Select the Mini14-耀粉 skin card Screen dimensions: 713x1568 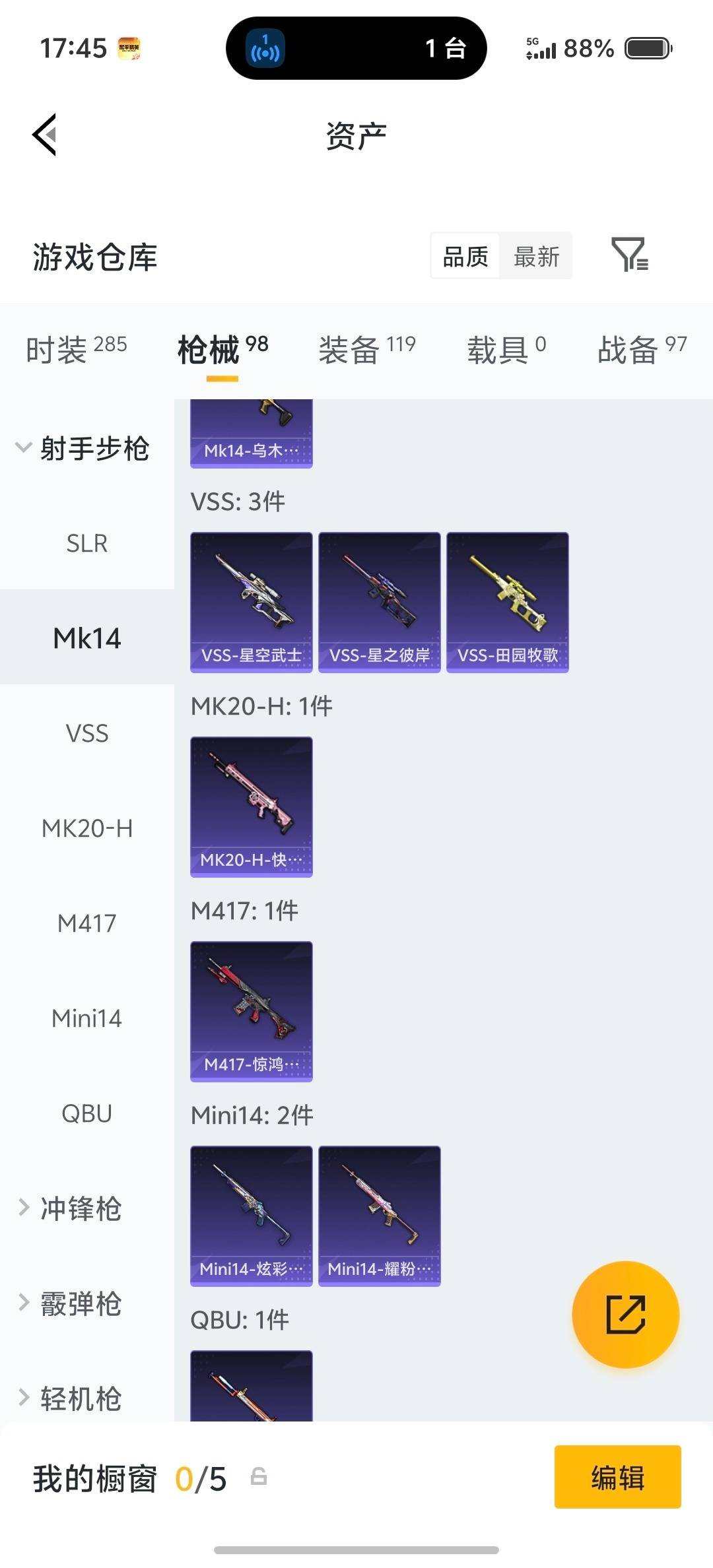(378, 1213)
